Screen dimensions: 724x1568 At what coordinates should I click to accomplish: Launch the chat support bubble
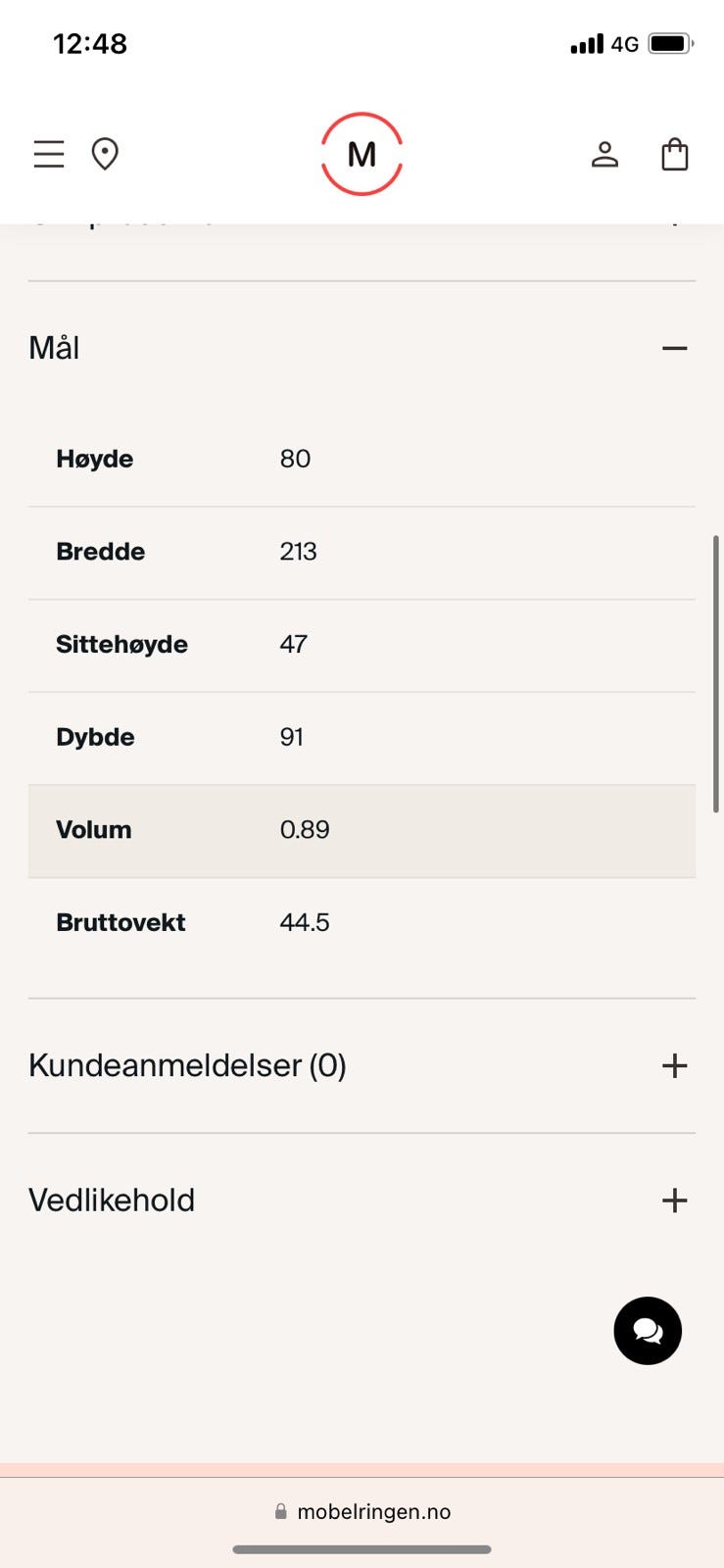point(647,1331)
